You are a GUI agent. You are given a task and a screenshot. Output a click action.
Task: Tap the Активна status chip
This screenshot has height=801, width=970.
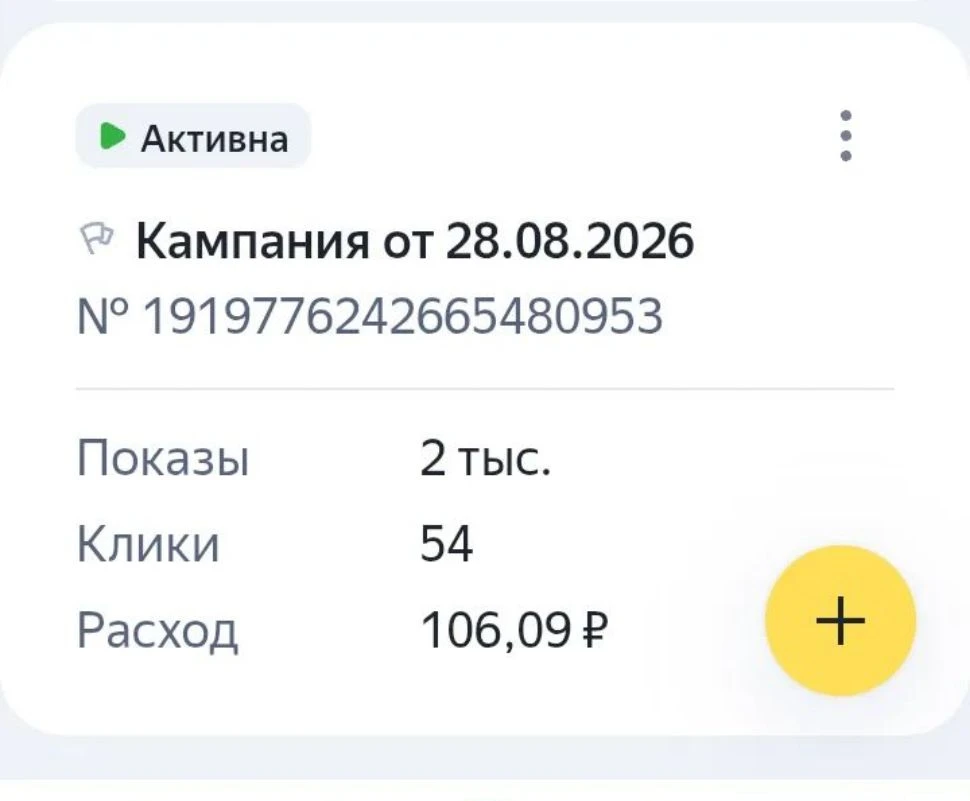click(x=193, y=136)
